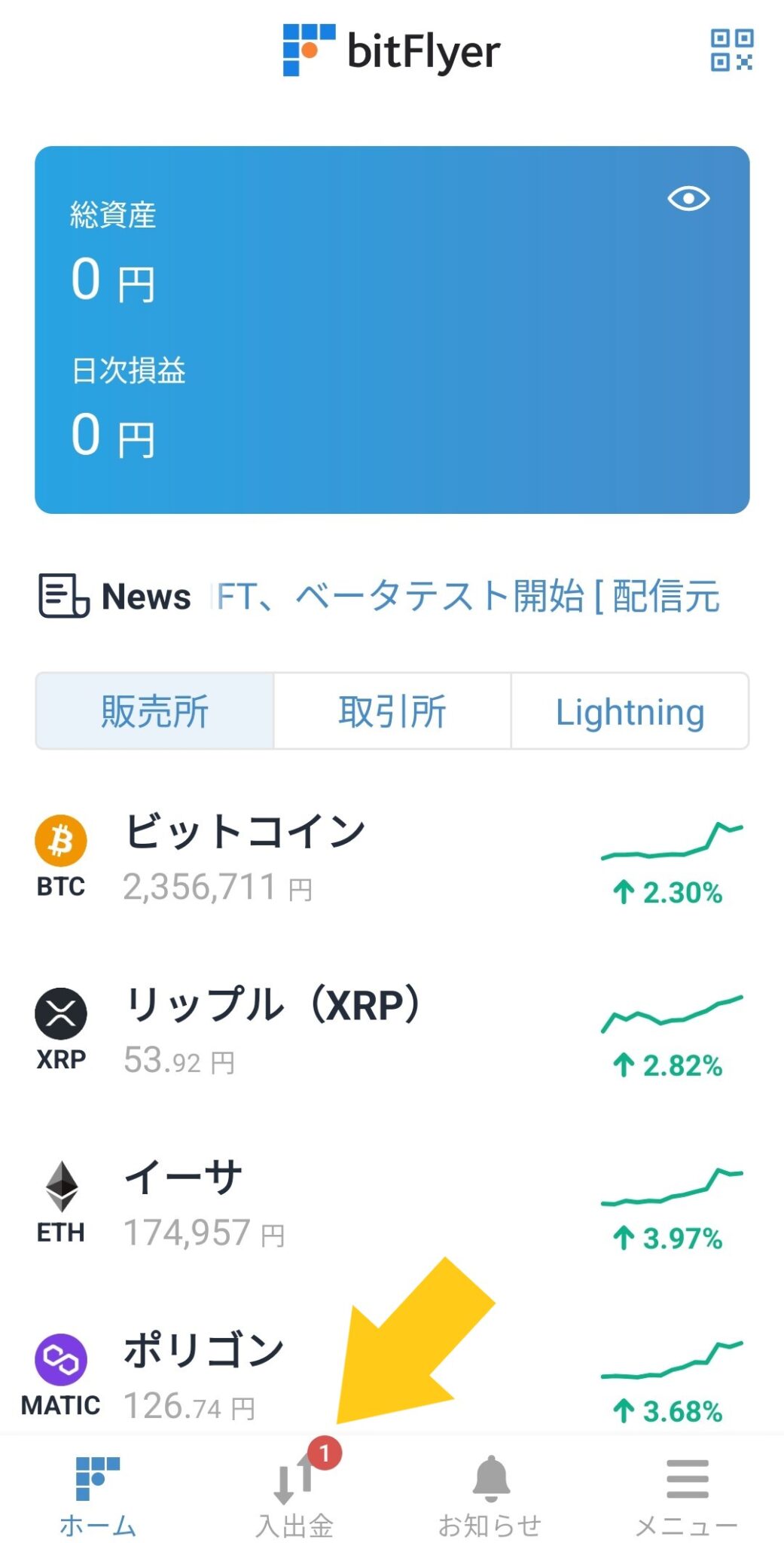
Task: Open 入出金 deposit and withdrawal screen
Action: (293, 1488)
